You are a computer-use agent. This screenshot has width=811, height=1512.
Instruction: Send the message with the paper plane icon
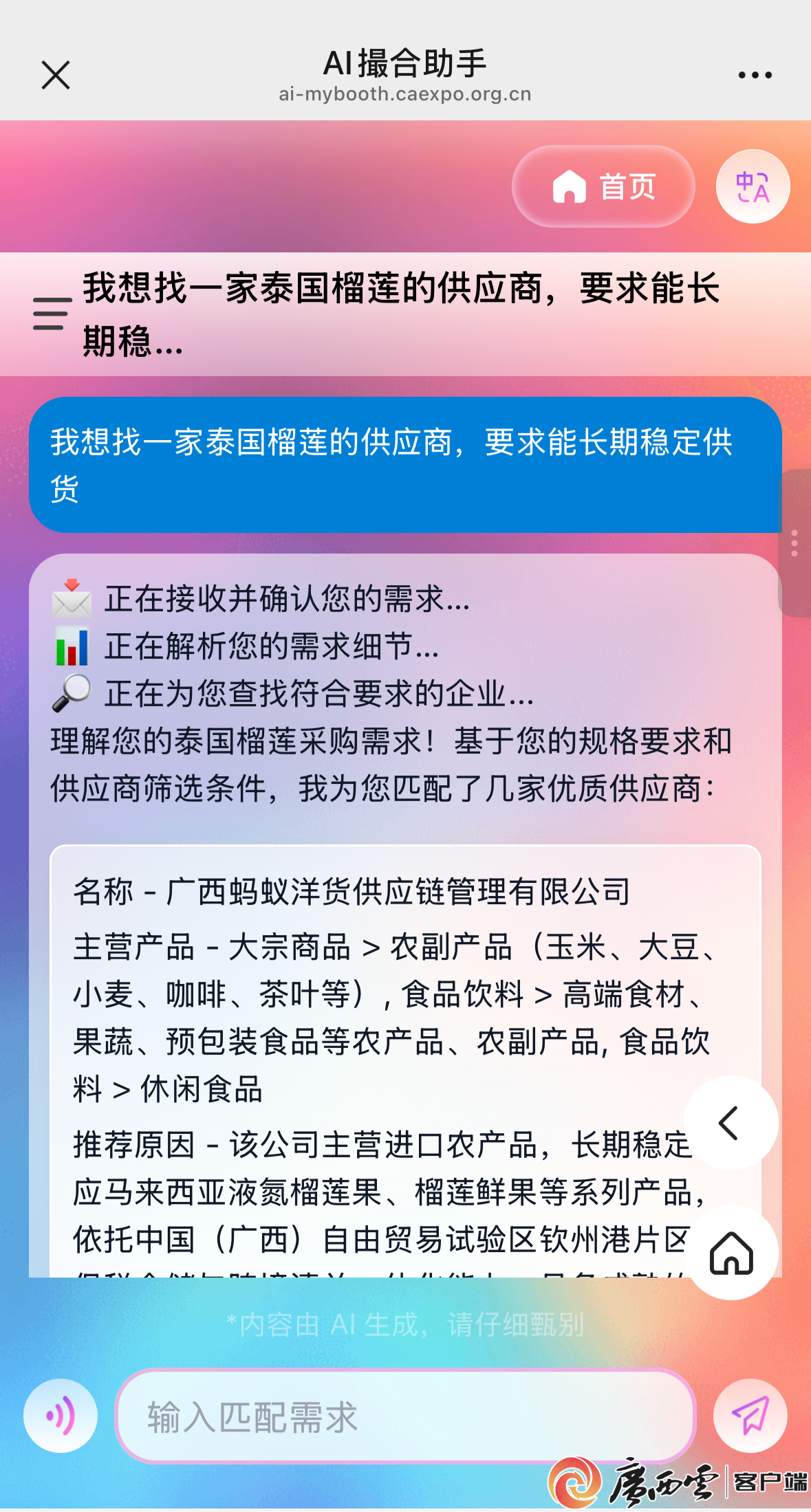click(x=750, y=1416)
